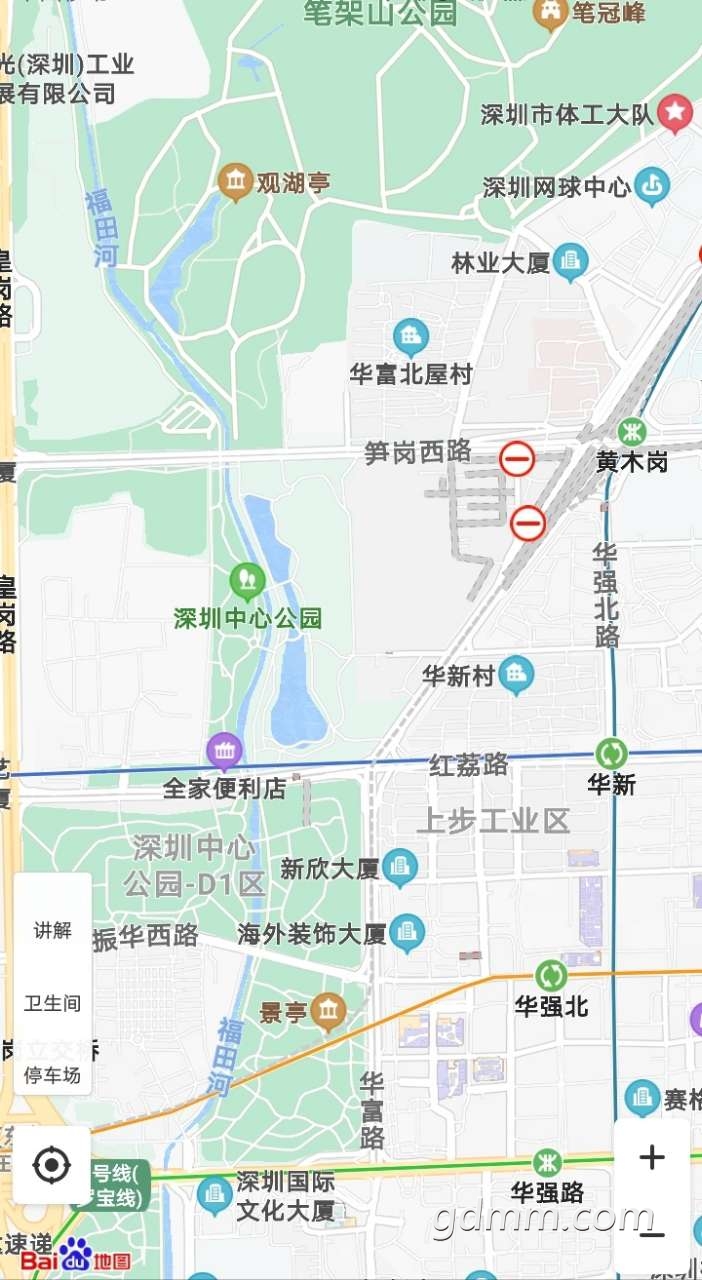Select the 黄木岗 metro station marker
Screen dimensions: 702x1280
pos(631,432)
